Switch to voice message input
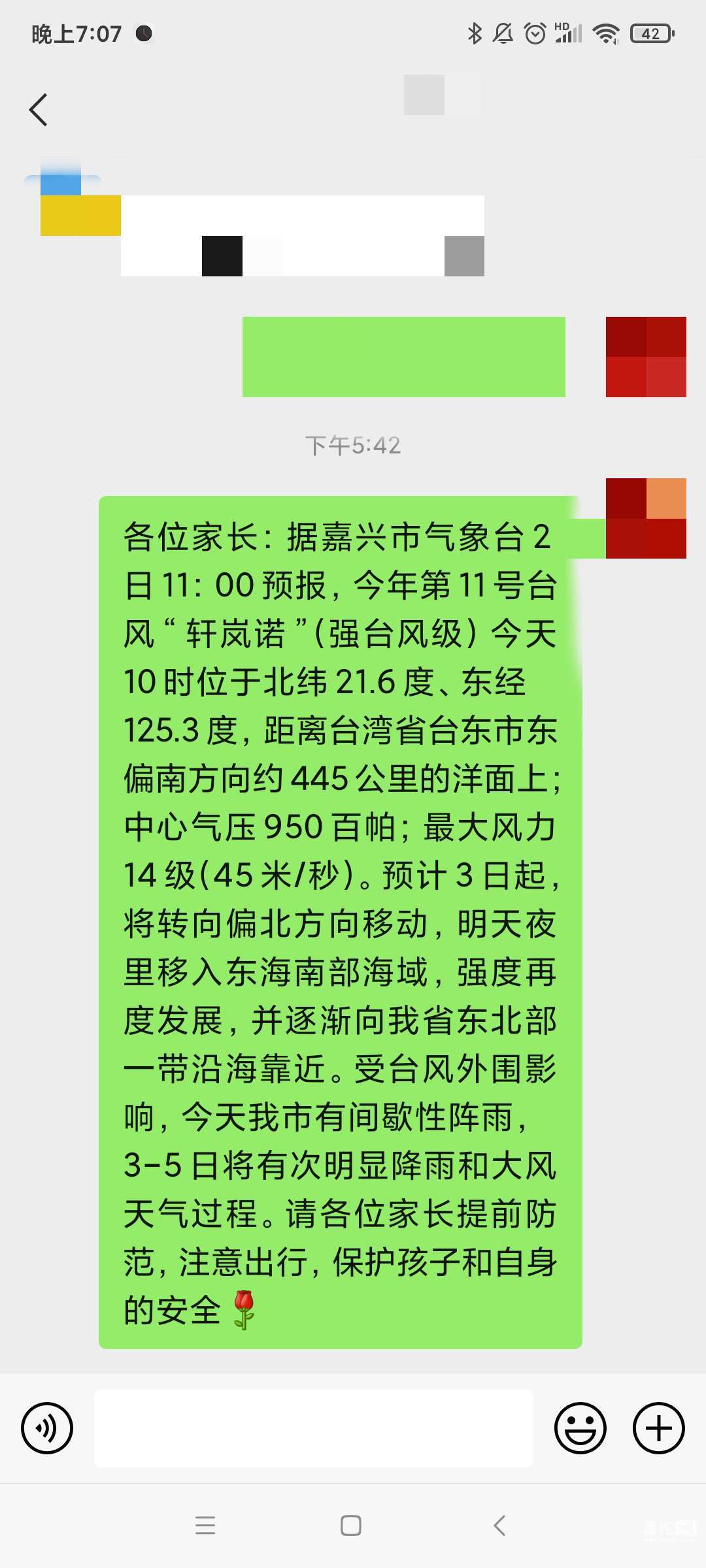 [x=47, y=1428]
